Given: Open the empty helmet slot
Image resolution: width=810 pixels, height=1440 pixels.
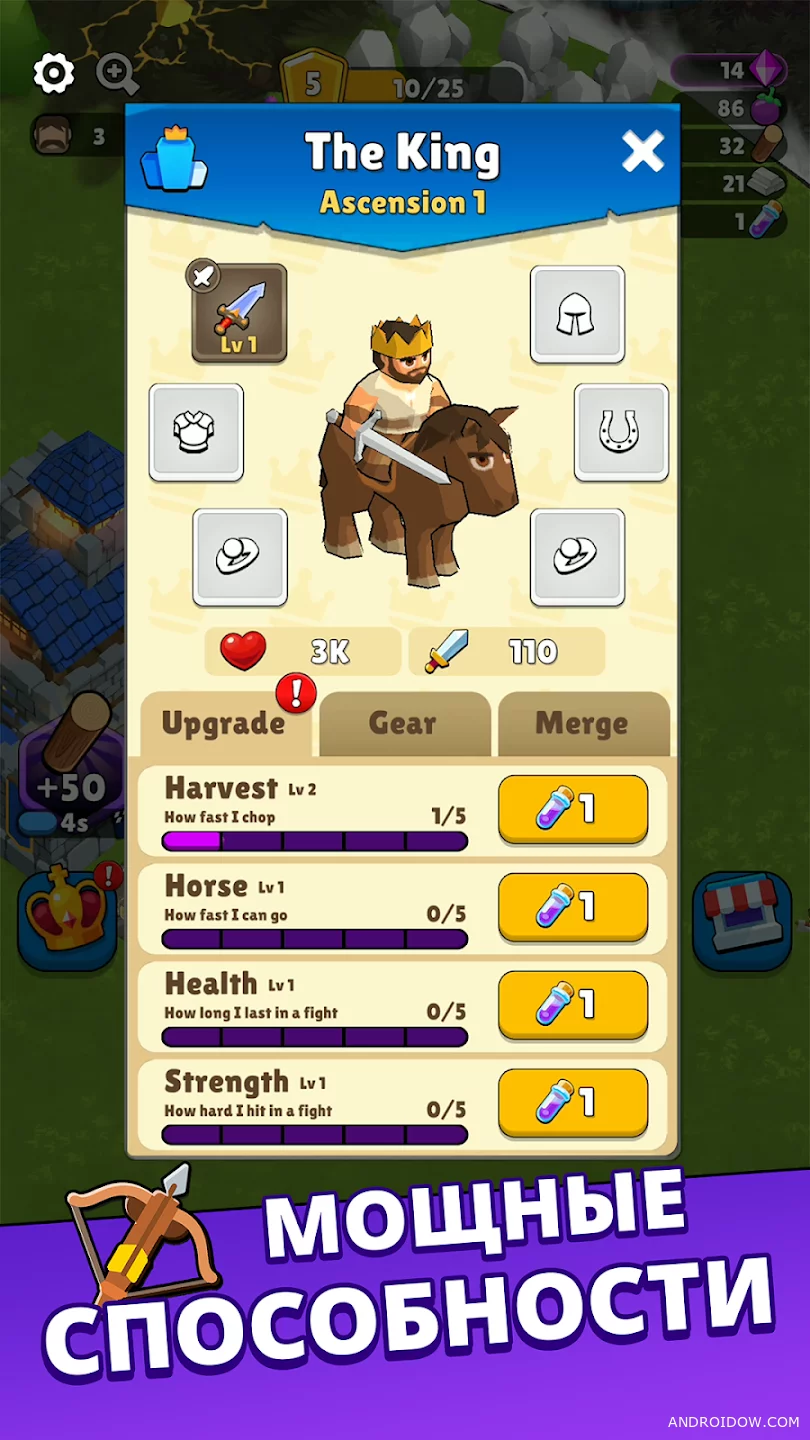Looking at the screenshot, I should coord(577,314).
